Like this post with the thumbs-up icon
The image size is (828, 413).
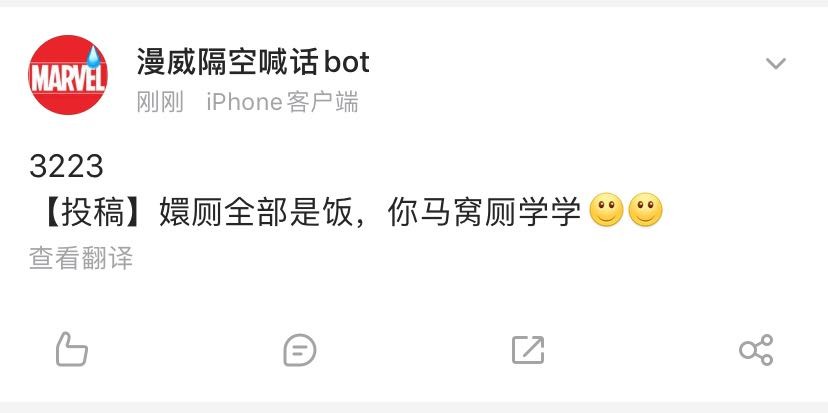pyautogui.click(x=71, y=350)
